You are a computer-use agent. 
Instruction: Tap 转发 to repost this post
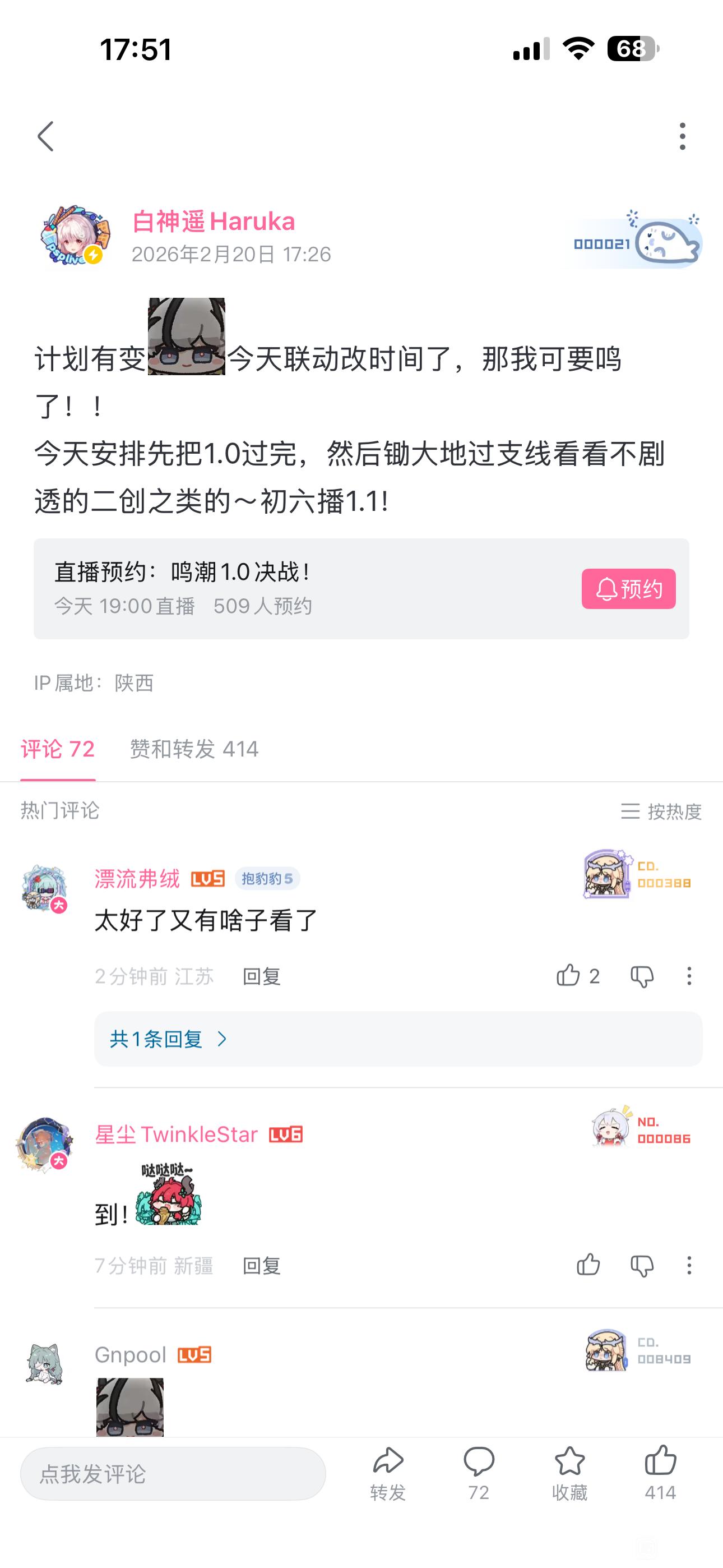click(x=388, y=1473)
